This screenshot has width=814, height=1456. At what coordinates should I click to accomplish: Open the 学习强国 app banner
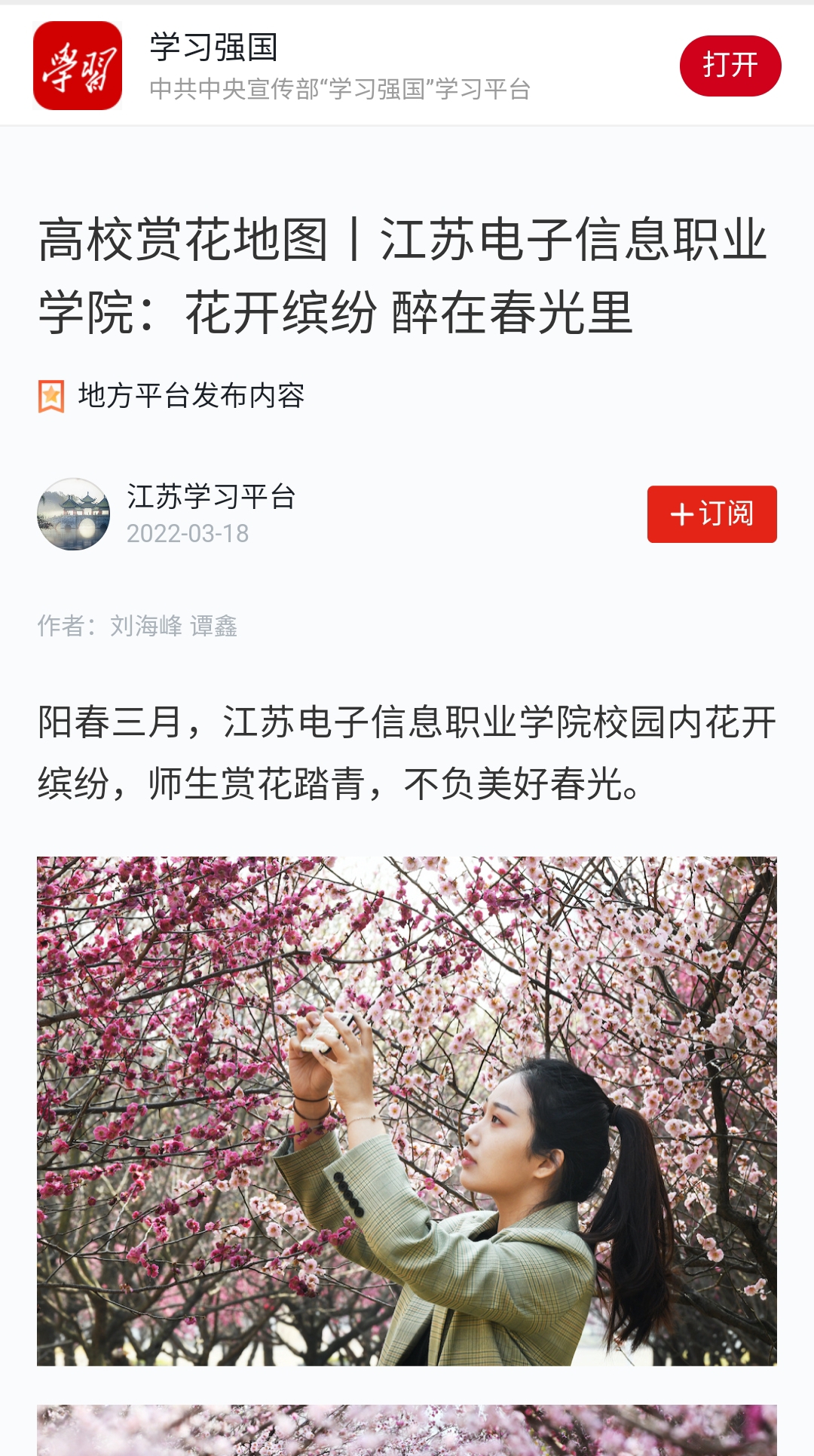coord(339,66)
